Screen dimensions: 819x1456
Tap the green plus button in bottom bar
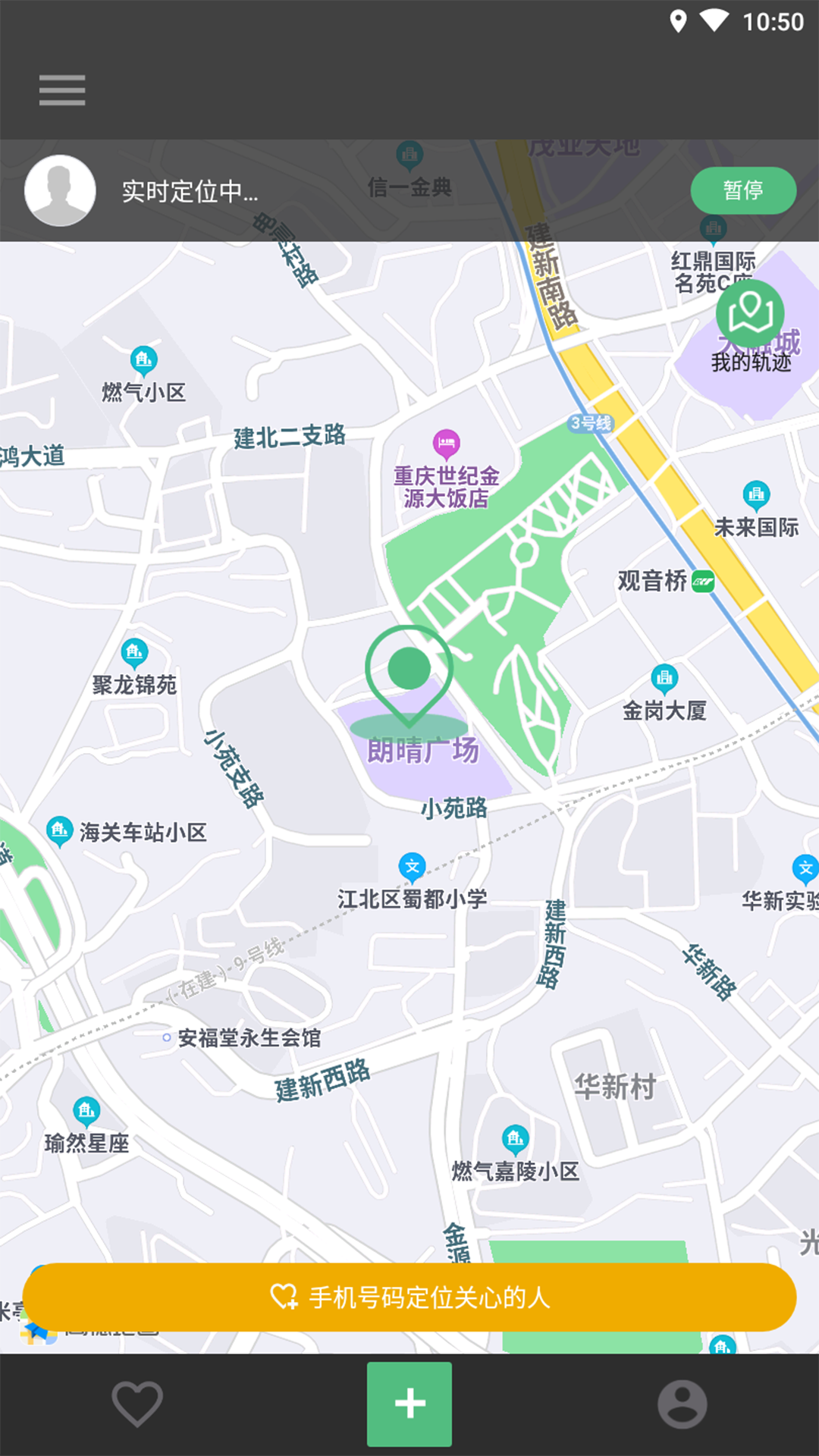(409, 1402)
